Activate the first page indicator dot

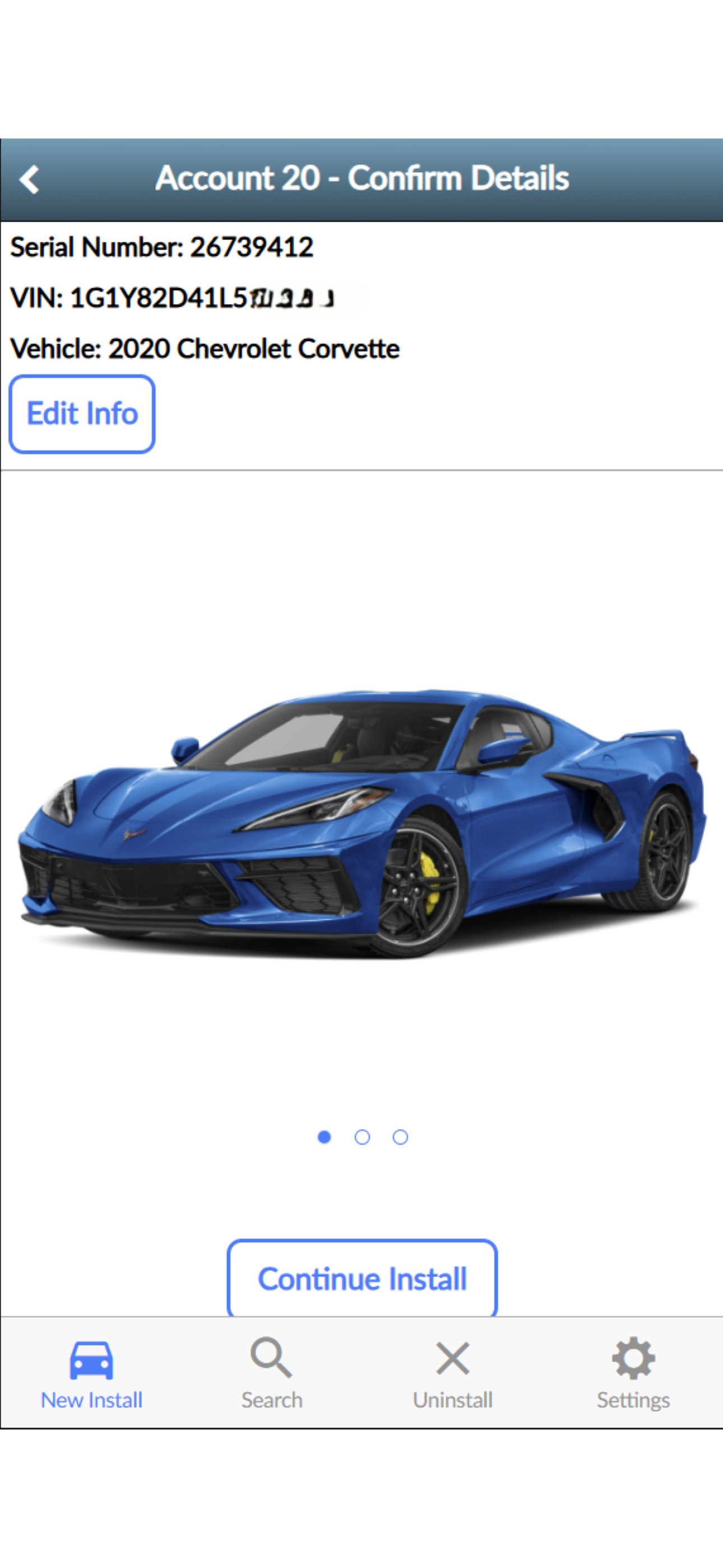coord(325,1137)
